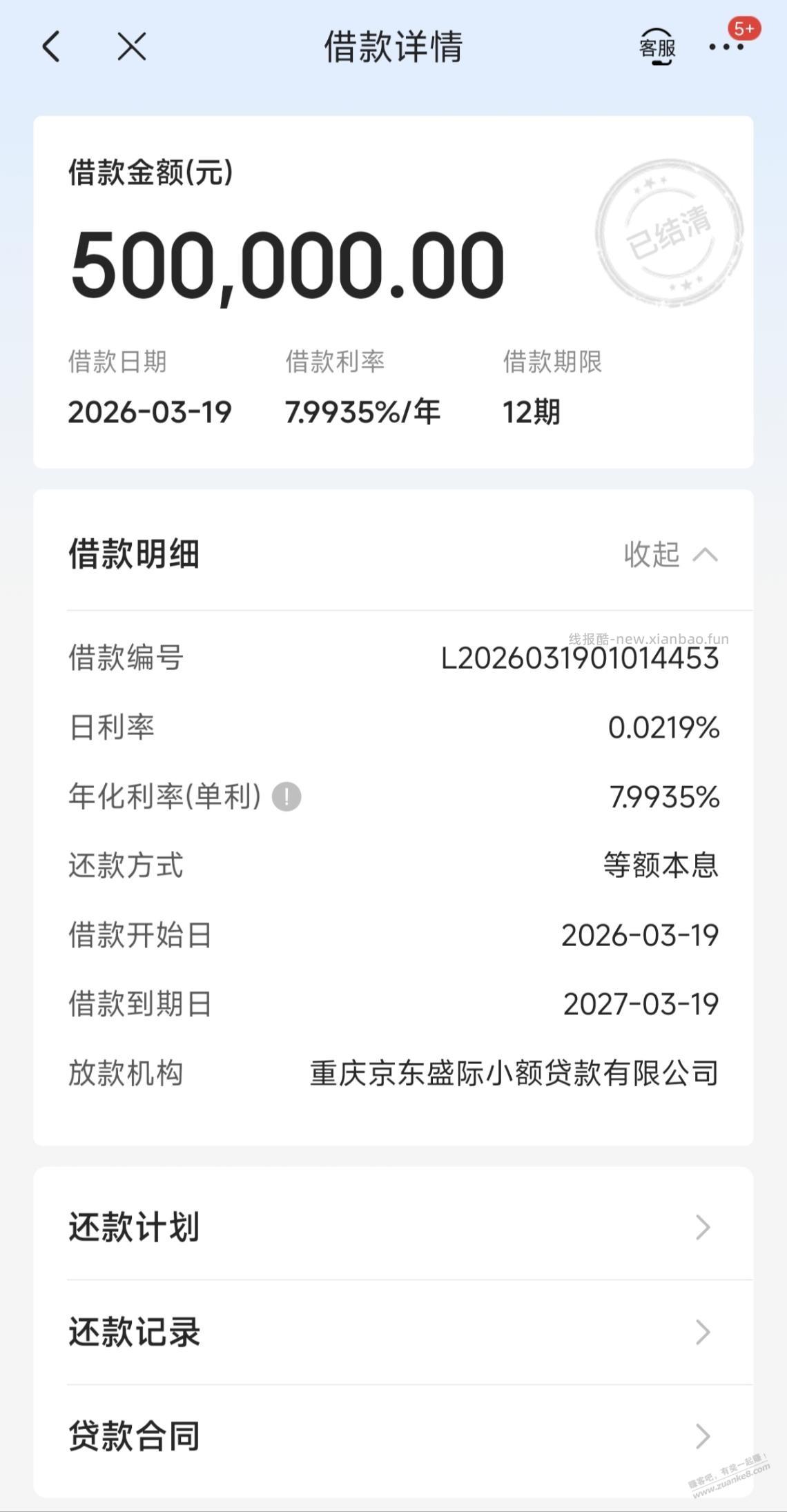
Task: Select the 借款详情 title
Action: (x=393, y=46)
